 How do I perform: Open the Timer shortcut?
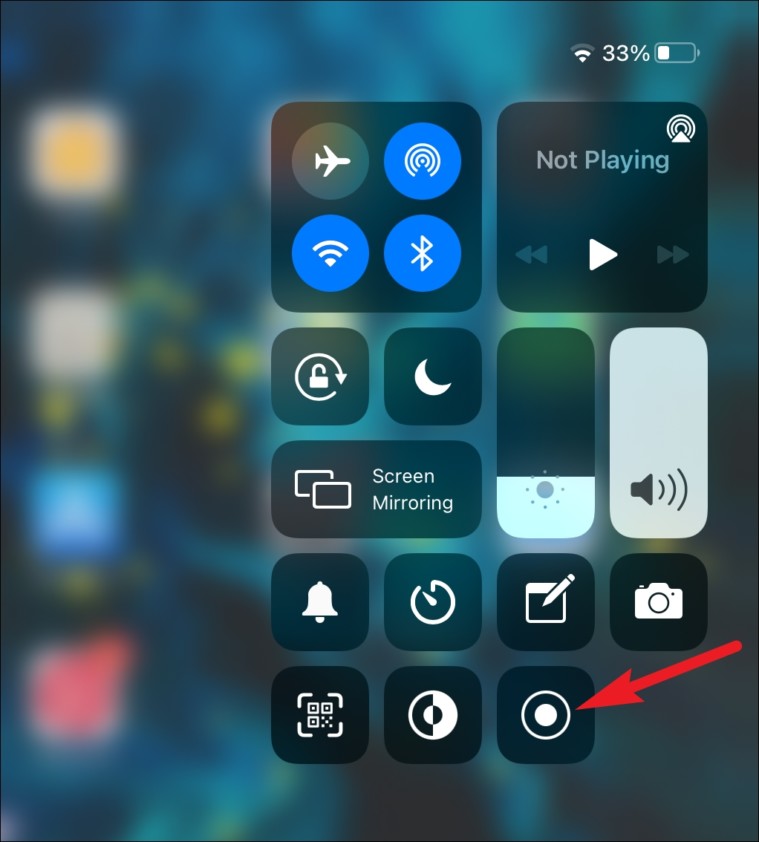point(433,602)
